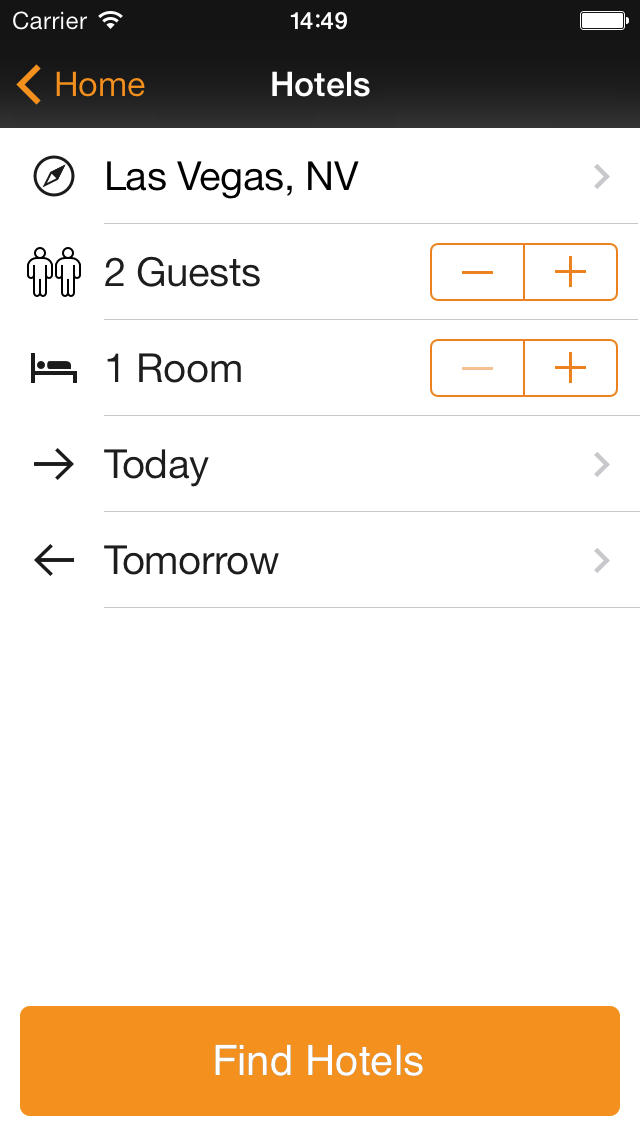Image resolution: width=640 pixels, height=1136 pixels.
Task: Tap the Find Hotels button
Action: (320, 1060)
